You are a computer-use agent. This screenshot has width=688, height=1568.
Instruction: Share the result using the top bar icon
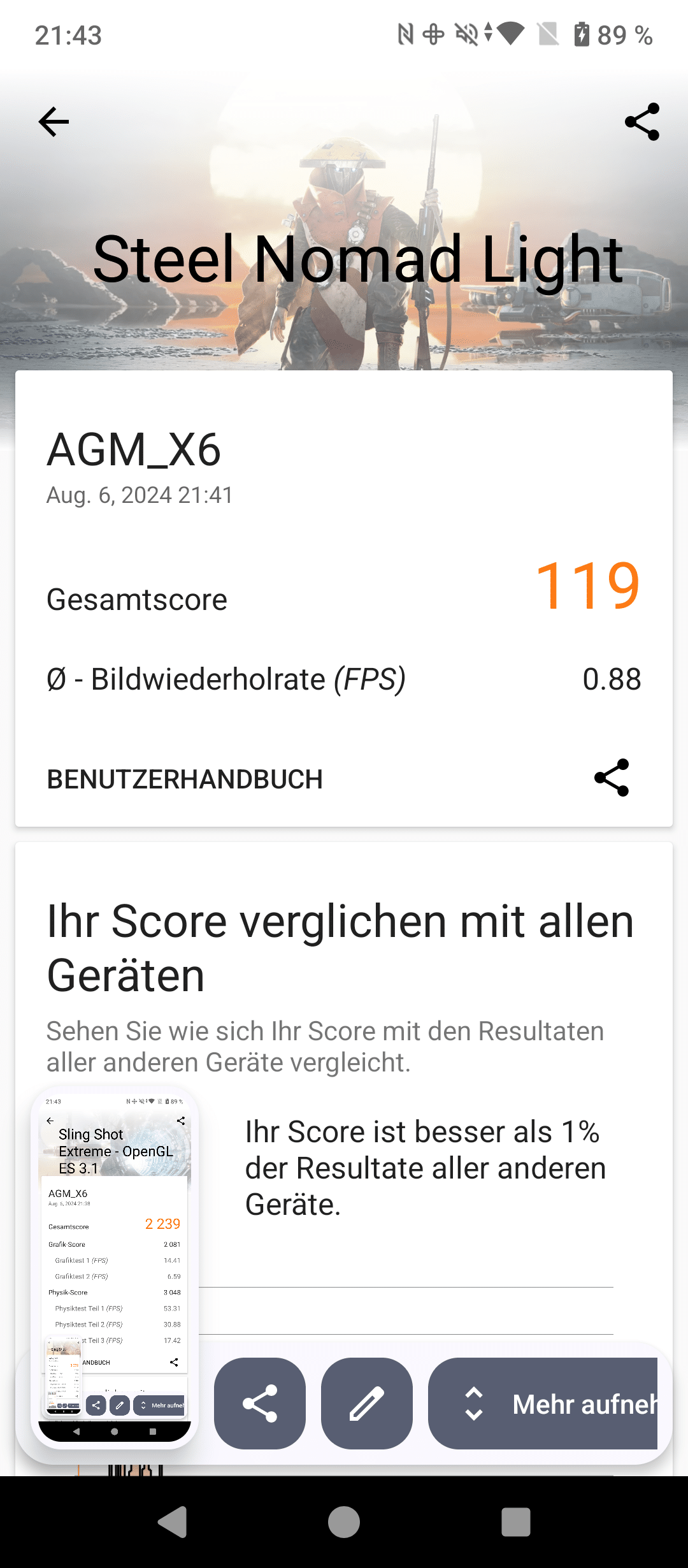tap(641, 122)
